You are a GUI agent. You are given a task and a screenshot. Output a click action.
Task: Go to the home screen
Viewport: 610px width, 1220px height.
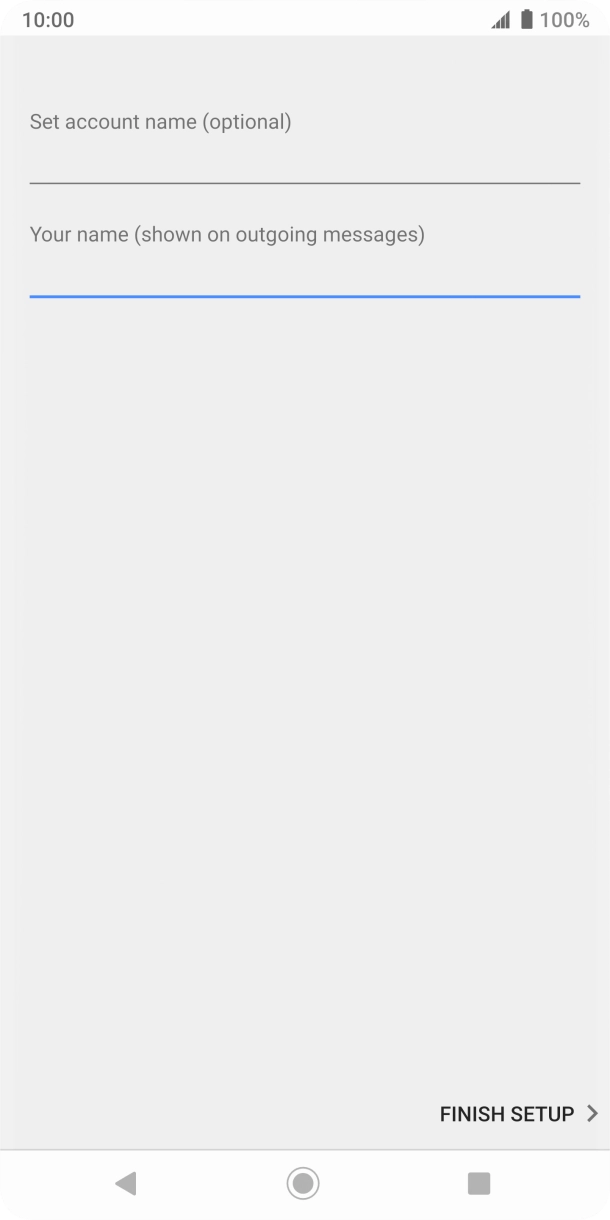pos(303,1184)
